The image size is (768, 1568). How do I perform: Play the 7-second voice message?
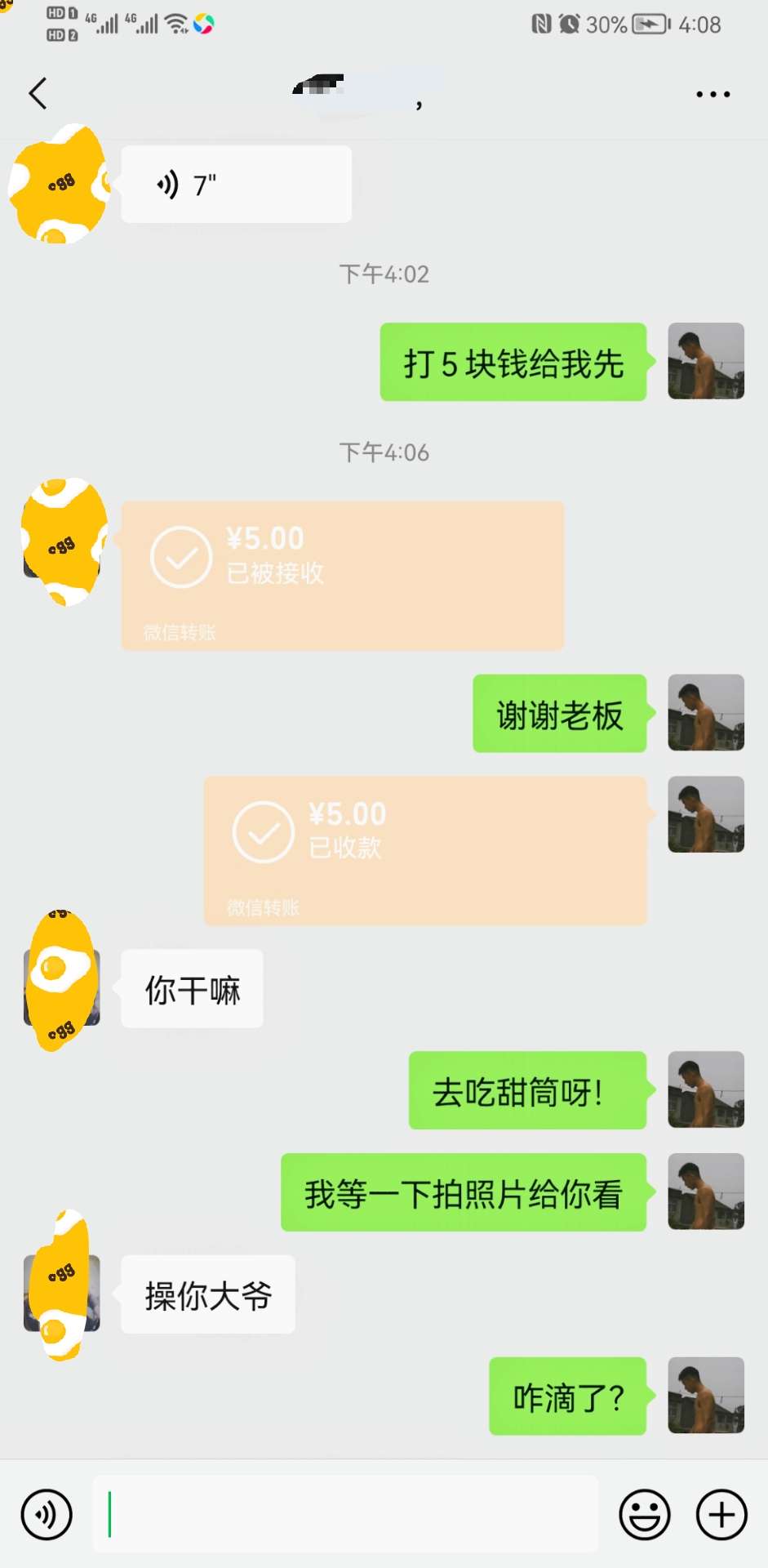click(x=236, y=185)
